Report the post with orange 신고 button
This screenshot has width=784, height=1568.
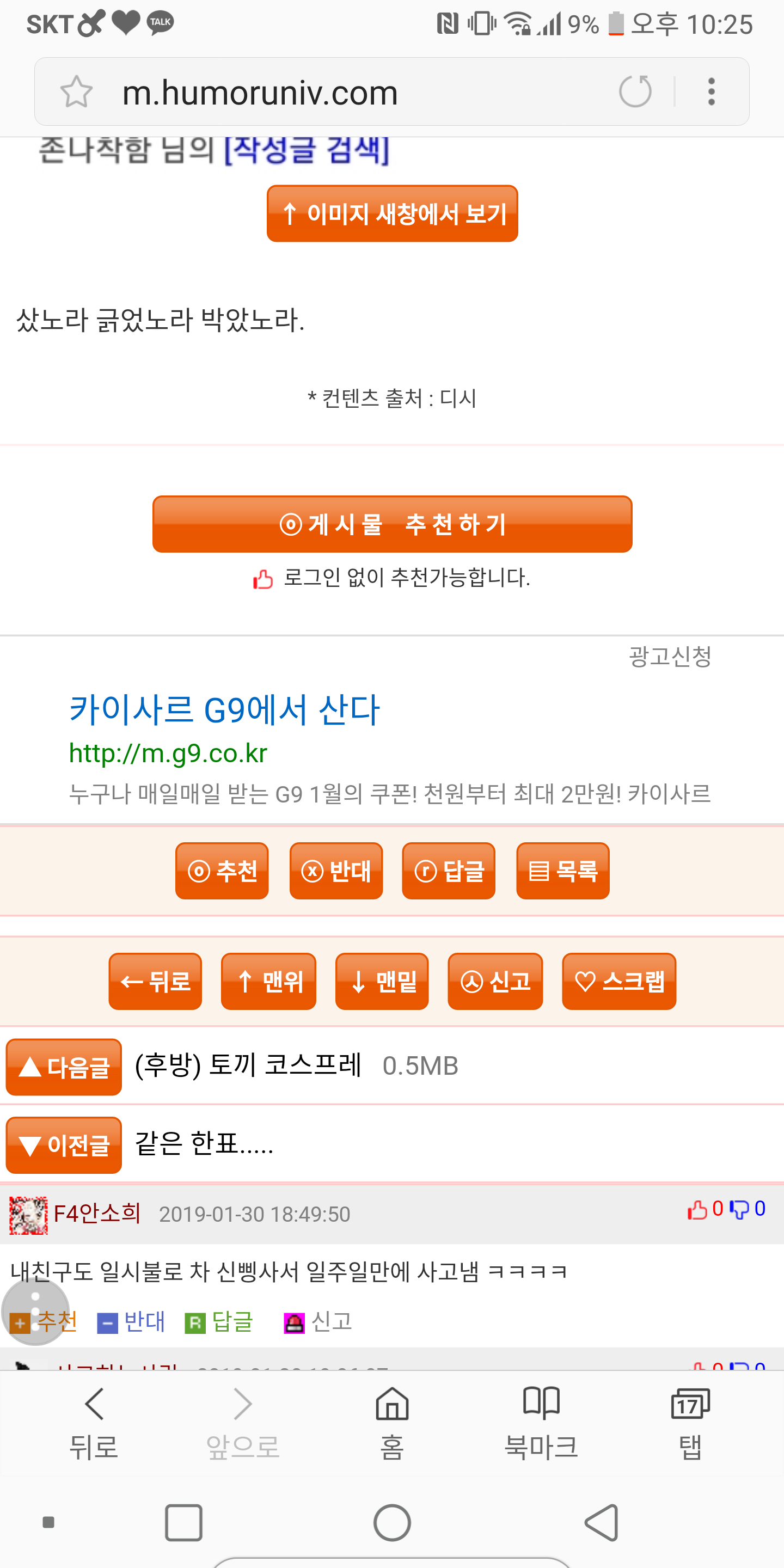[x=495, y=981]
